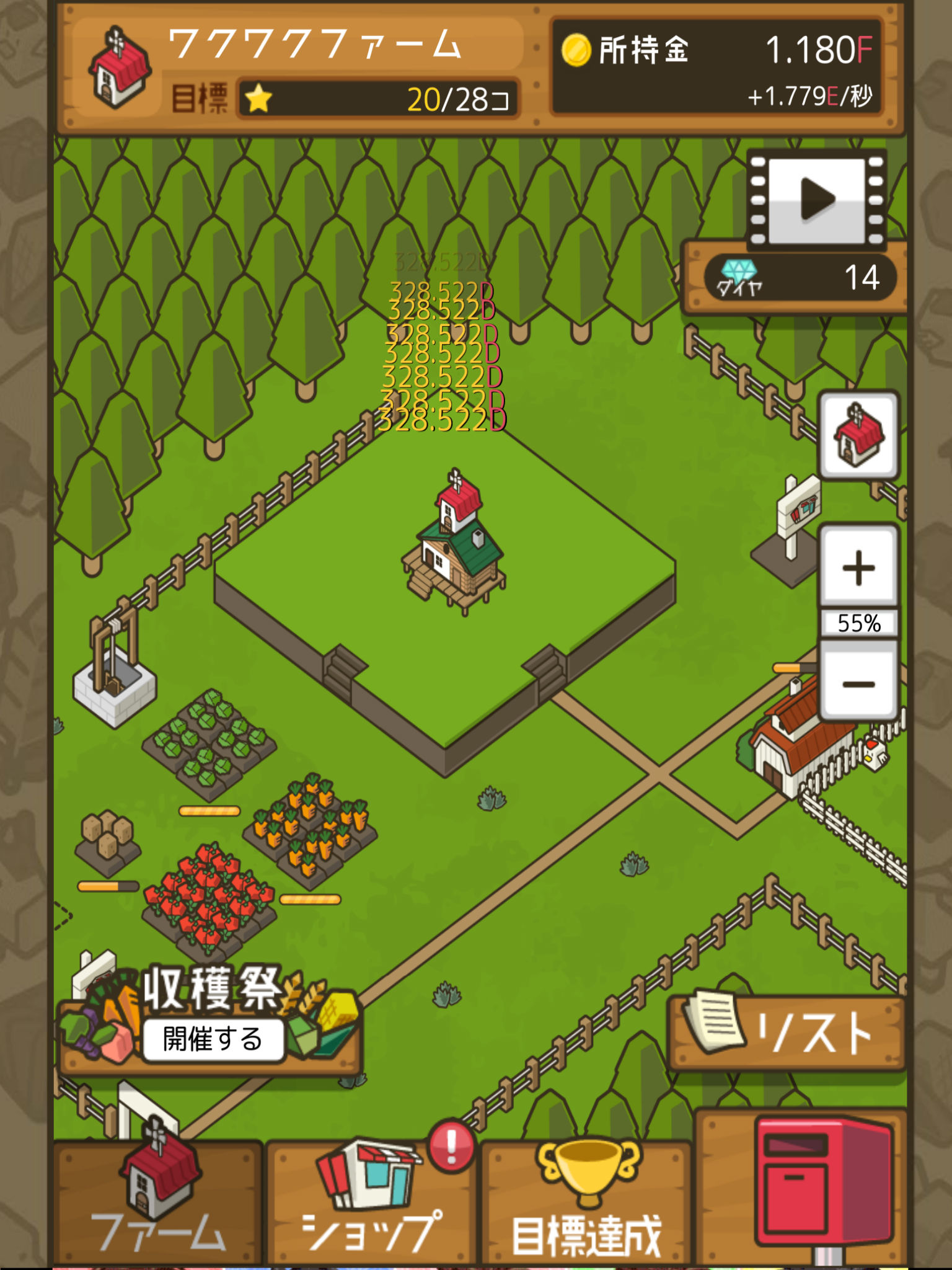Switch to the ファーム tab
The image size is (952, 1270).
pos(158,1203)
